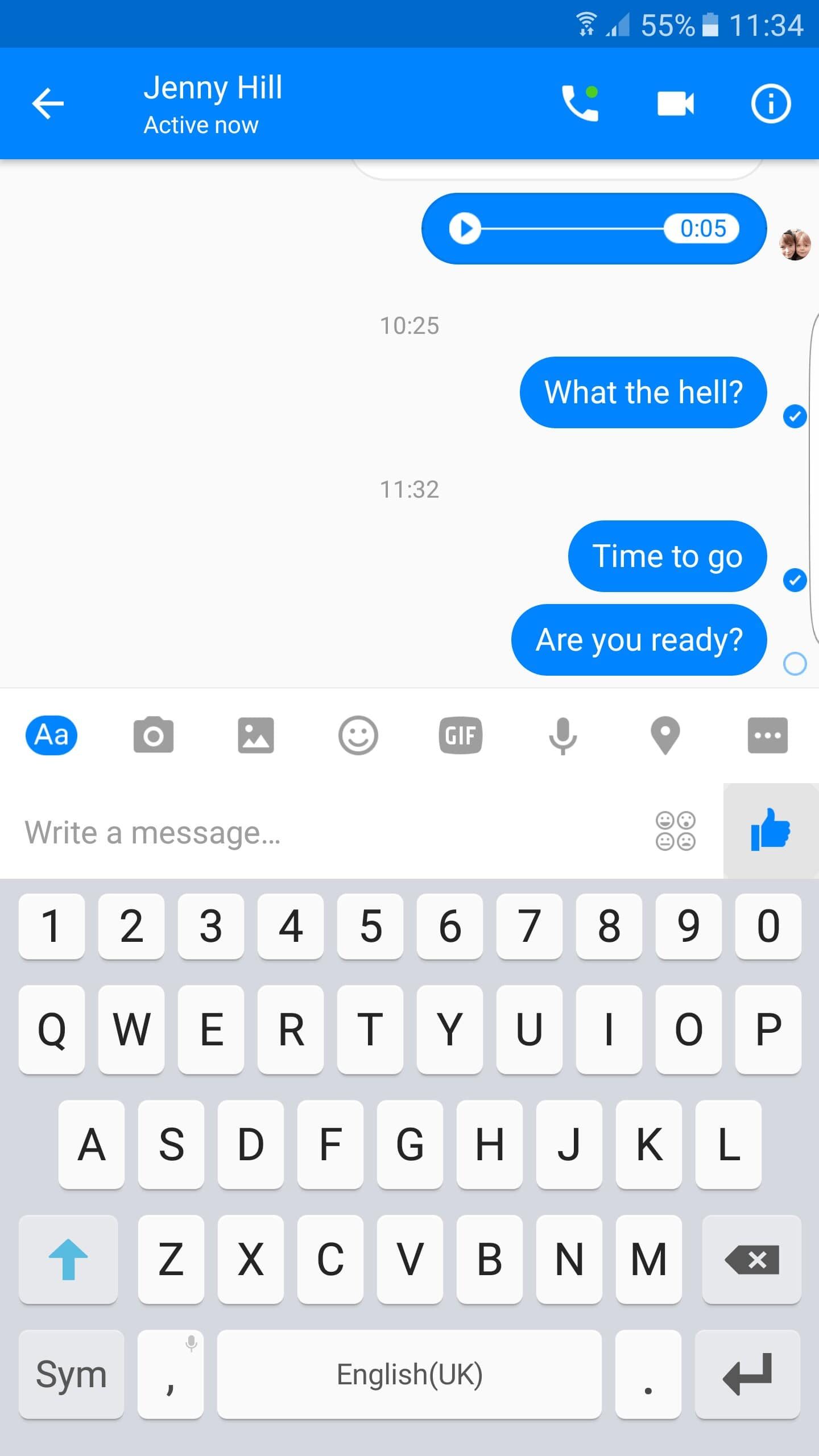Open the sticker smiley picker
The image size is (819, 1456).
pyautogui.click(x=358, y=735)
